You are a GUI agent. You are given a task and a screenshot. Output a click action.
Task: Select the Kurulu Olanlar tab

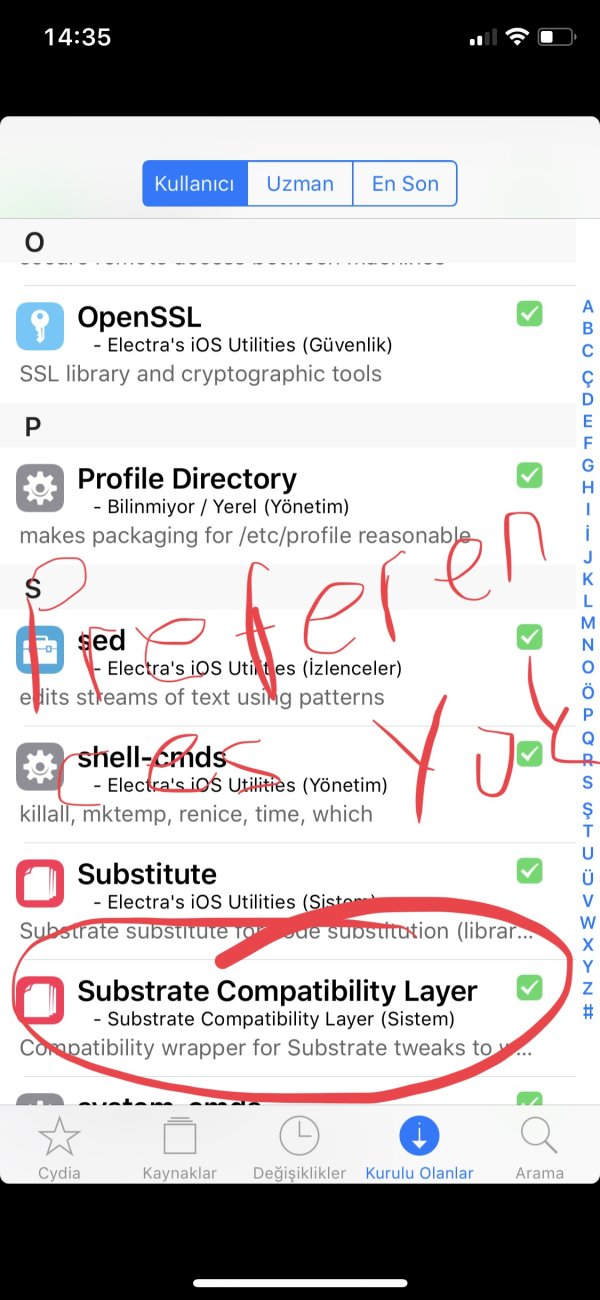click(419, 1148)
